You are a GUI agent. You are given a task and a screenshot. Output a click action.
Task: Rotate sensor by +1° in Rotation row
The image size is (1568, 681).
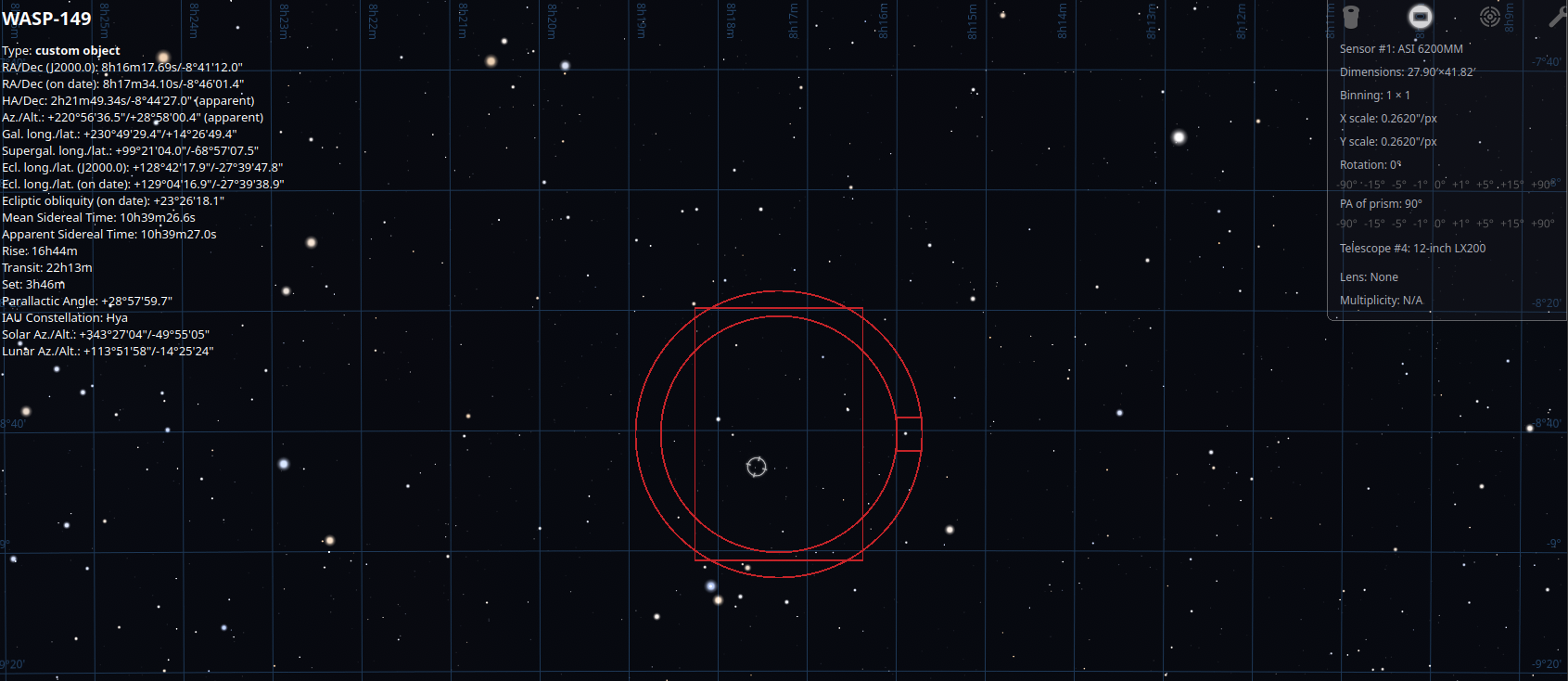tap(1460, 185)
